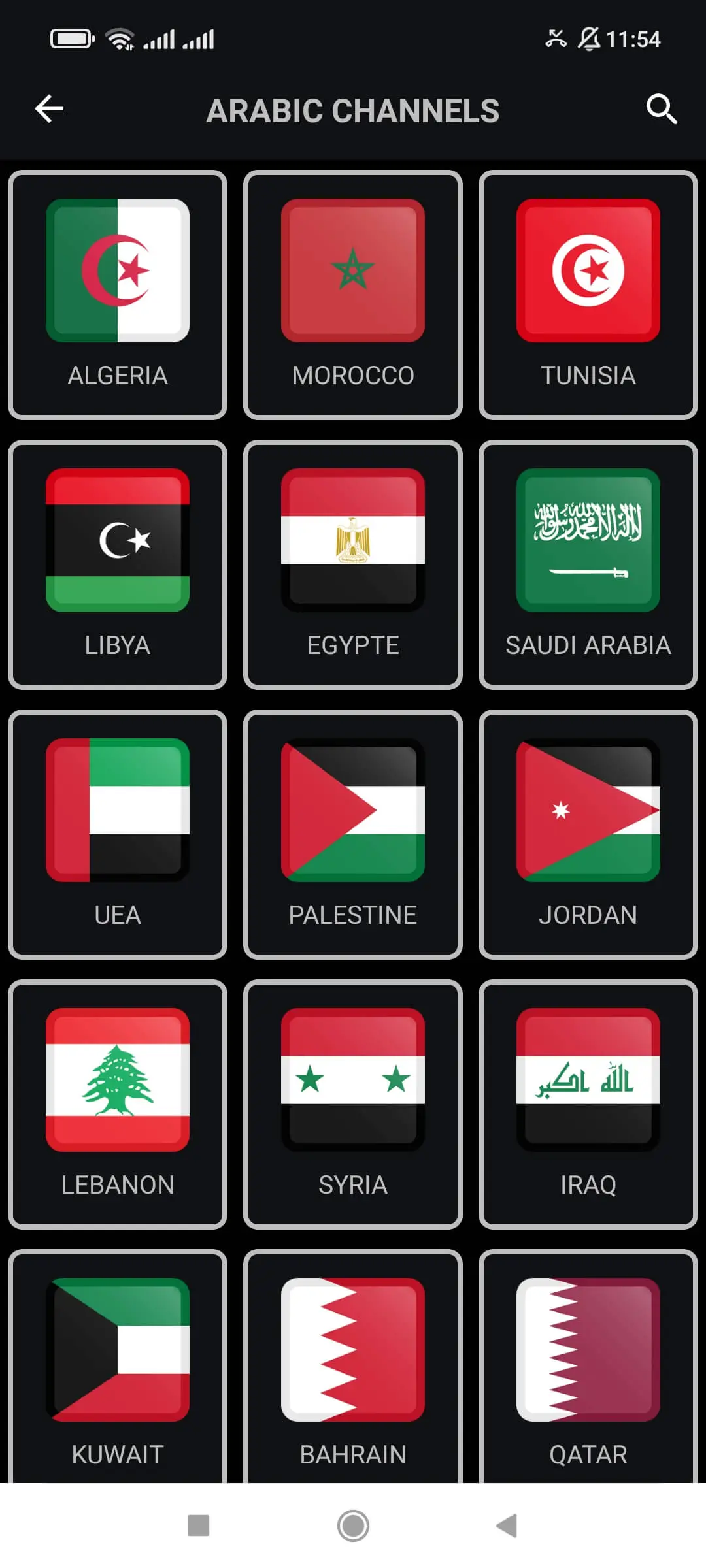Open the Egypte channels tile

click(x=353, y=564)
